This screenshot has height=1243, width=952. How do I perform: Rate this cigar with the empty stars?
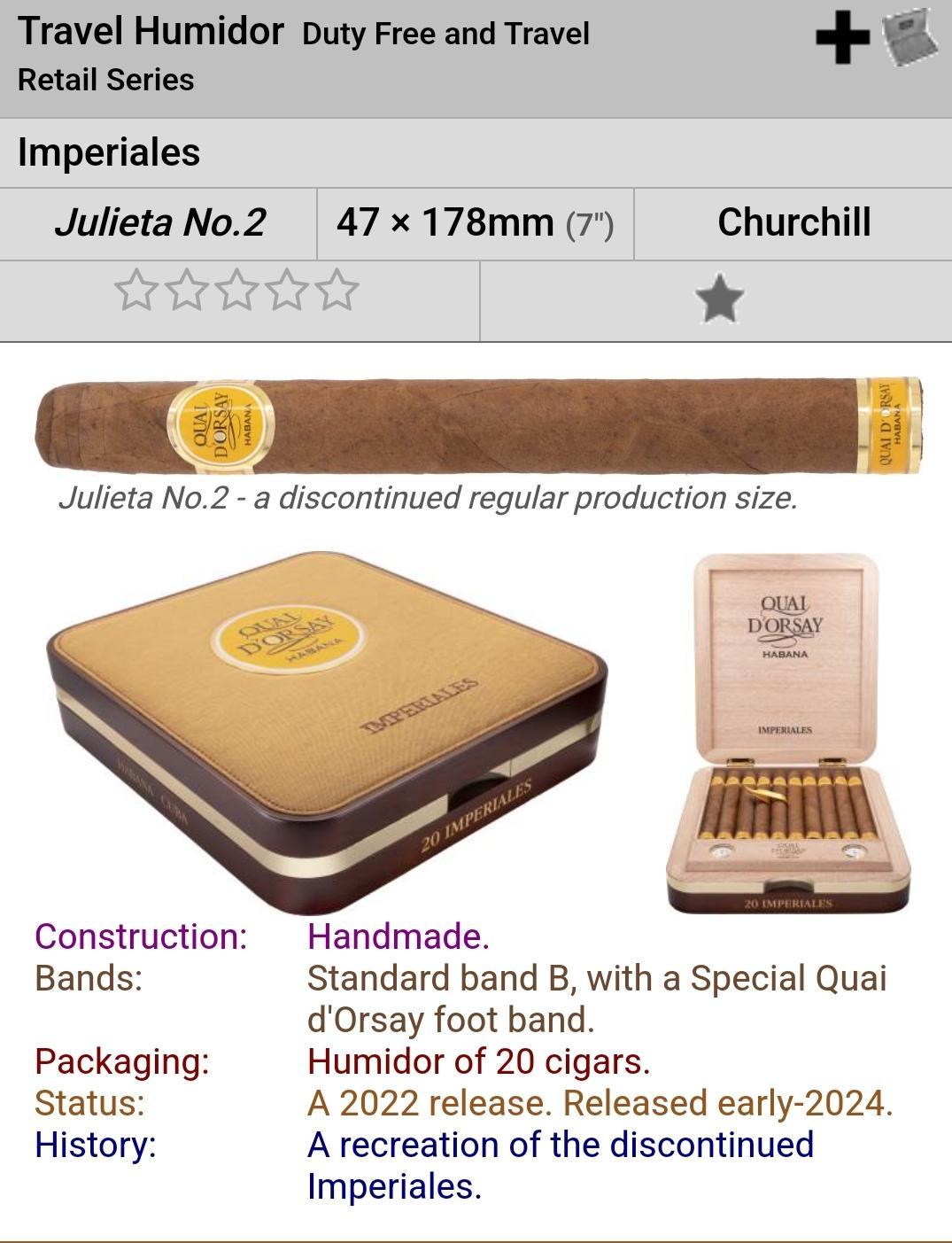point(236,291)
